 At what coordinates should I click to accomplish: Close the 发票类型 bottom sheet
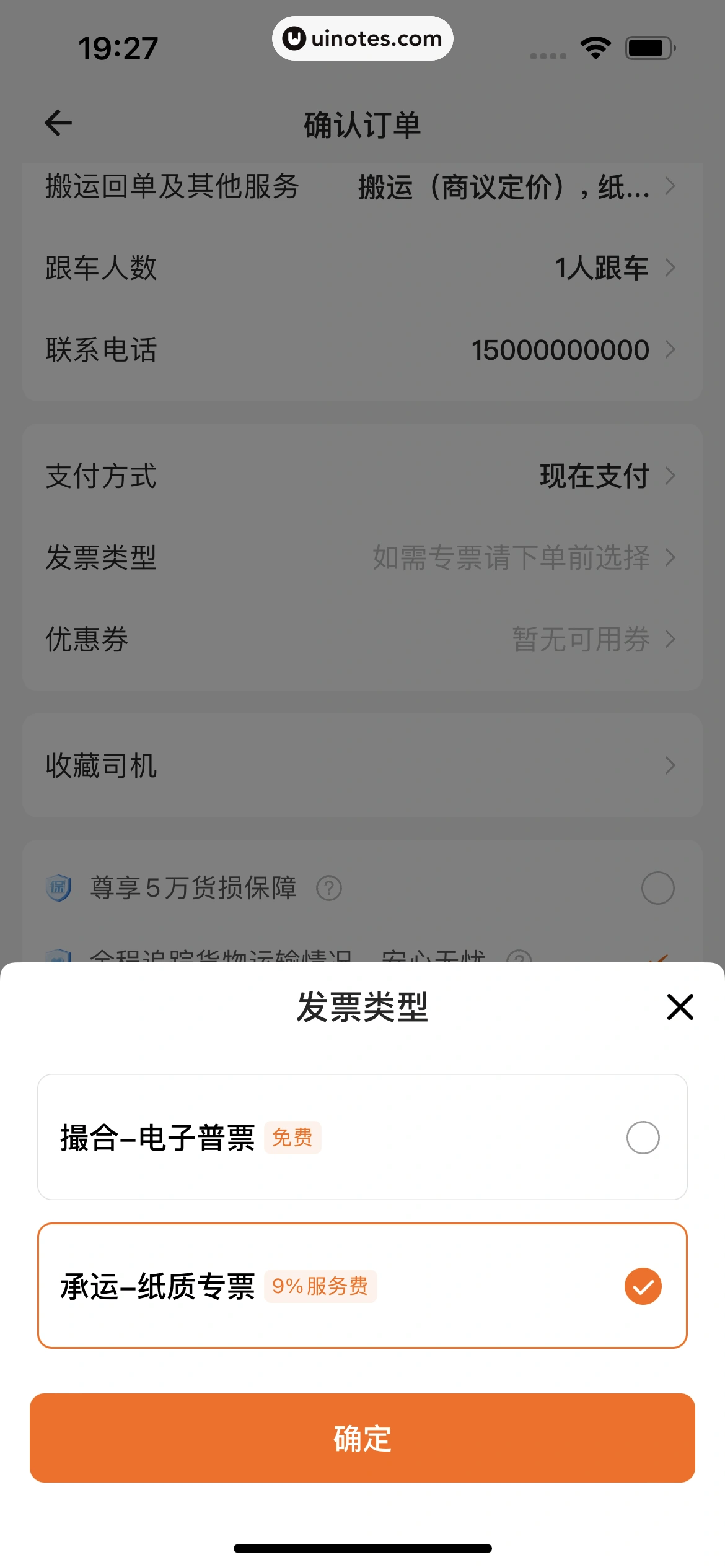click(680, 1006)
